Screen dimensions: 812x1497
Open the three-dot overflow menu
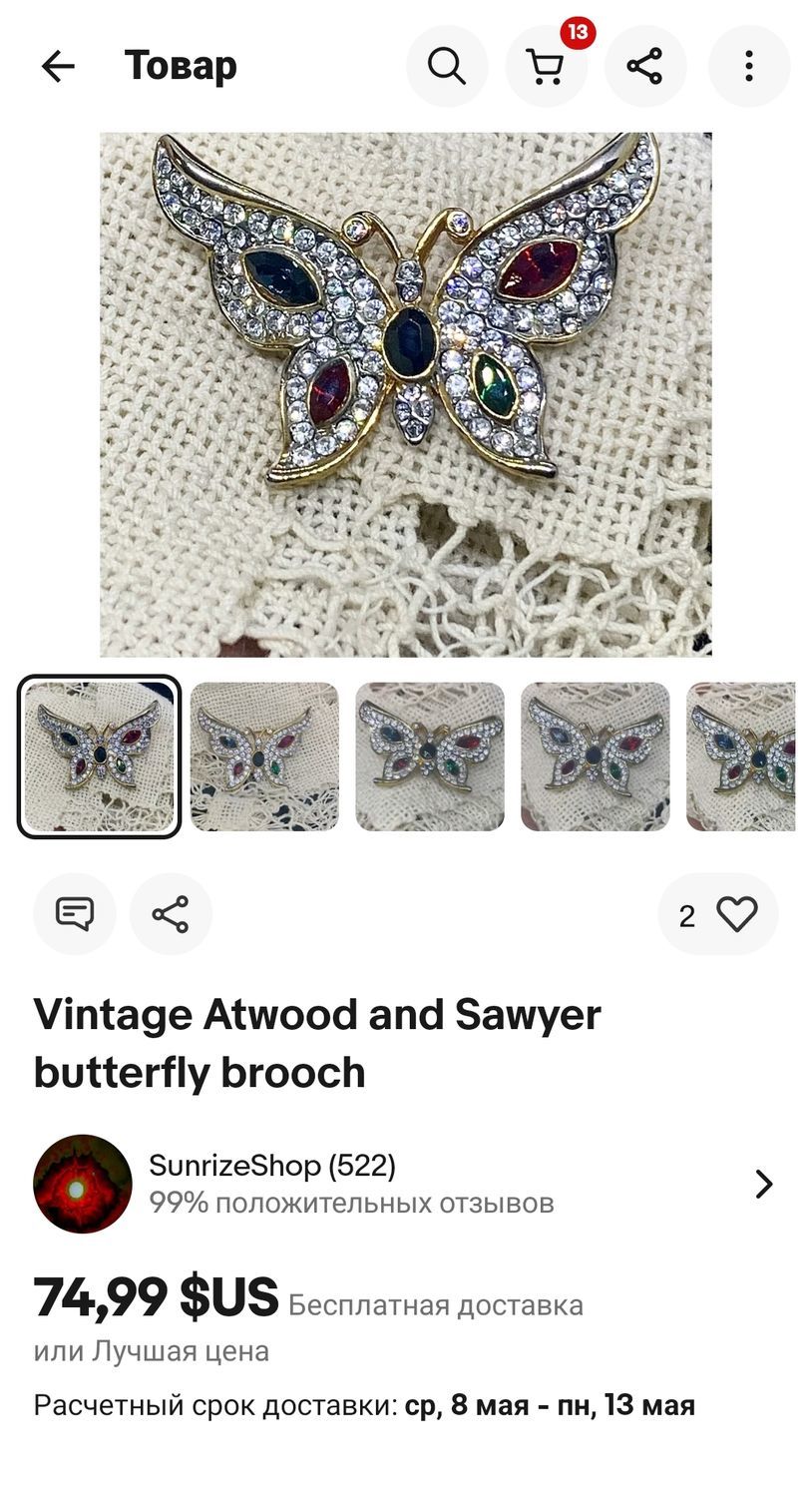(x=749, y=67)
